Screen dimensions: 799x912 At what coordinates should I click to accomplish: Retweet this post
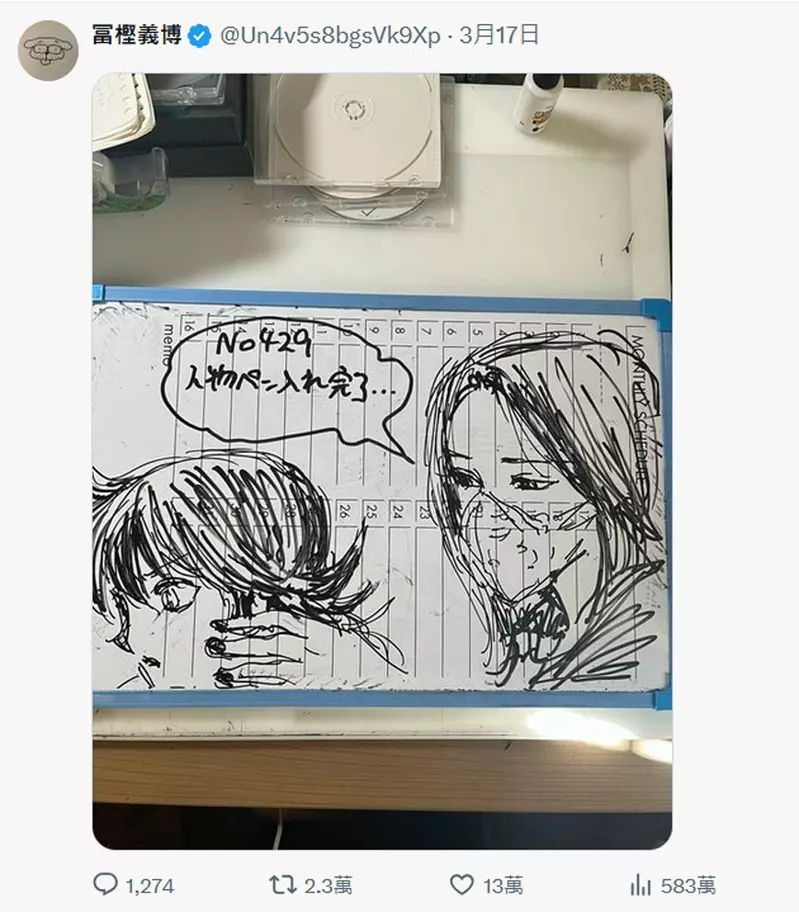click(x=283, y=885)
